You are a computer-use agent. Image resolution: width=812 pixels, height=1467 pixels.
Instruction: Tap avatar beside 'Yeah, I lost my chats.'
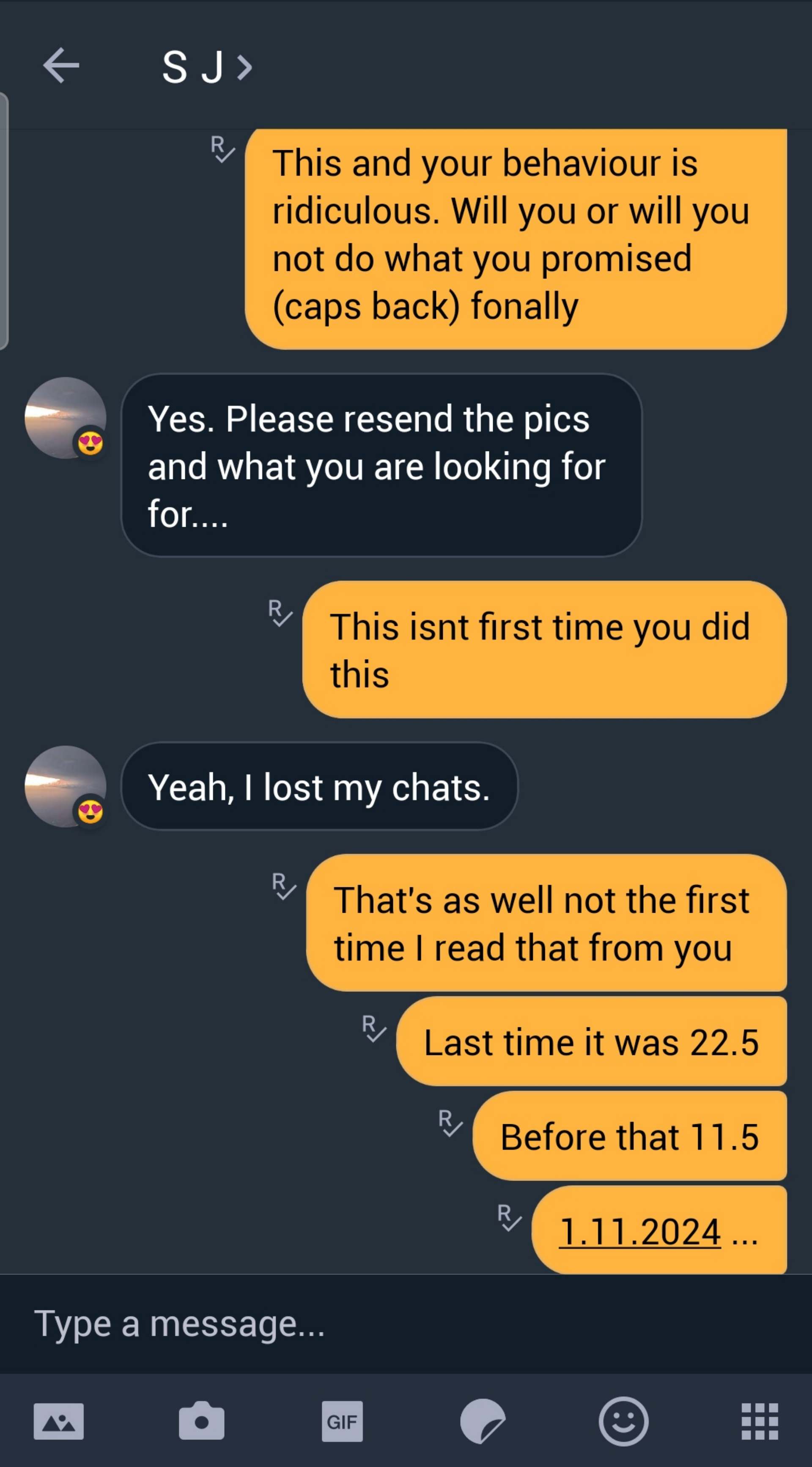(66, 787)
